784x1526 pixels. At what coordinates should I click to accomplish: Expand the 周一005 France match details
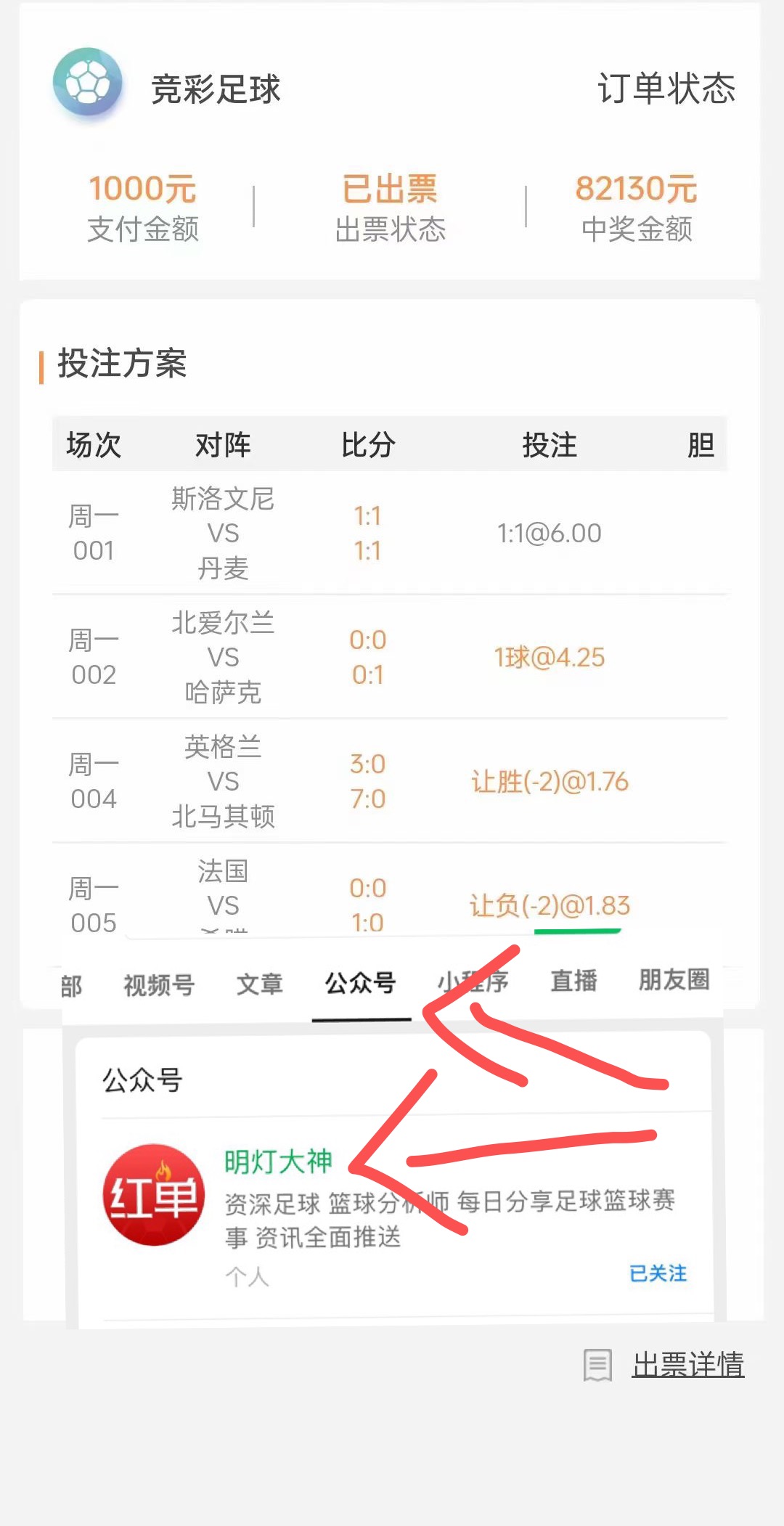click(x=363, y=900)
